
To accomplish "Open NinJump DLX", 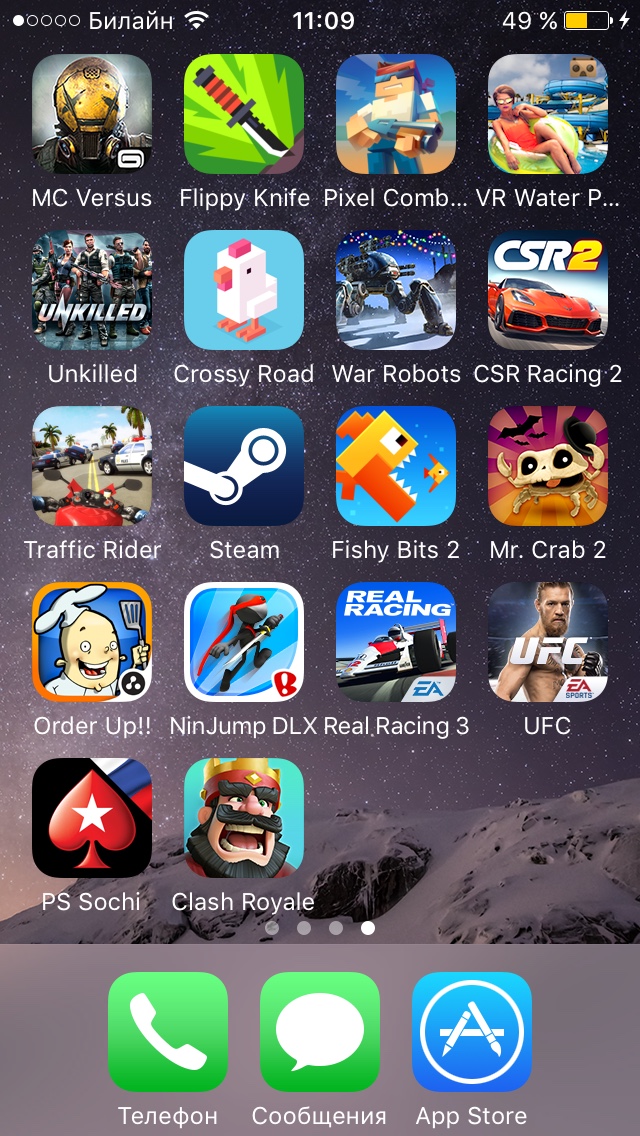I will 244,642.
